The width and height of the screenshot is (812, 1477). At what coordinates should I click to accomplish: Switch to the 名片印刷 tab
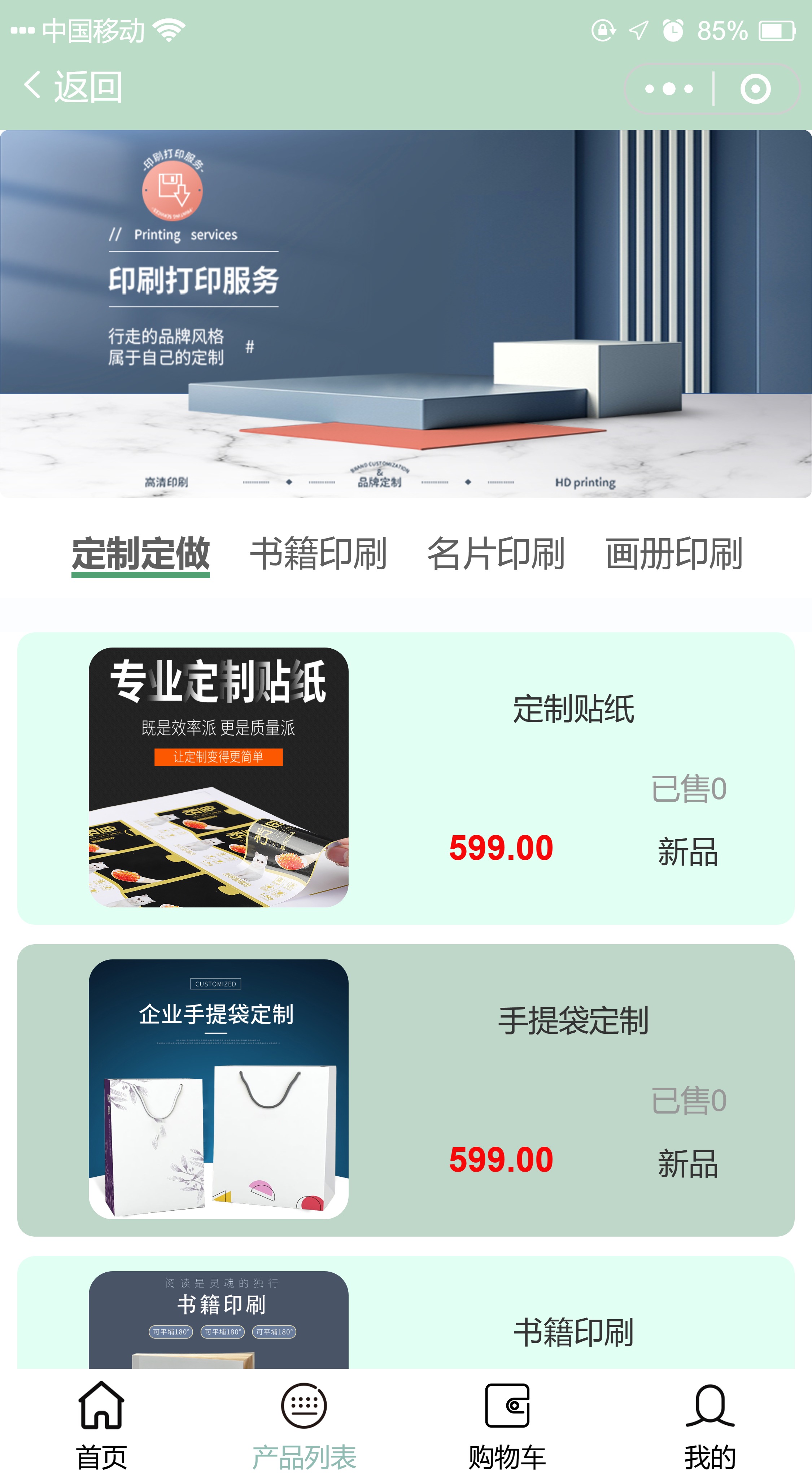pos(496,554)
